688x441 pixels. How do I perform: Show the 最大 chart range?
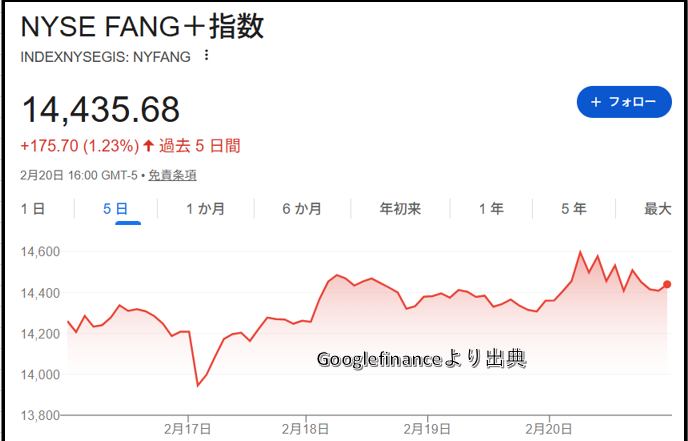click(x=657, y=209)
